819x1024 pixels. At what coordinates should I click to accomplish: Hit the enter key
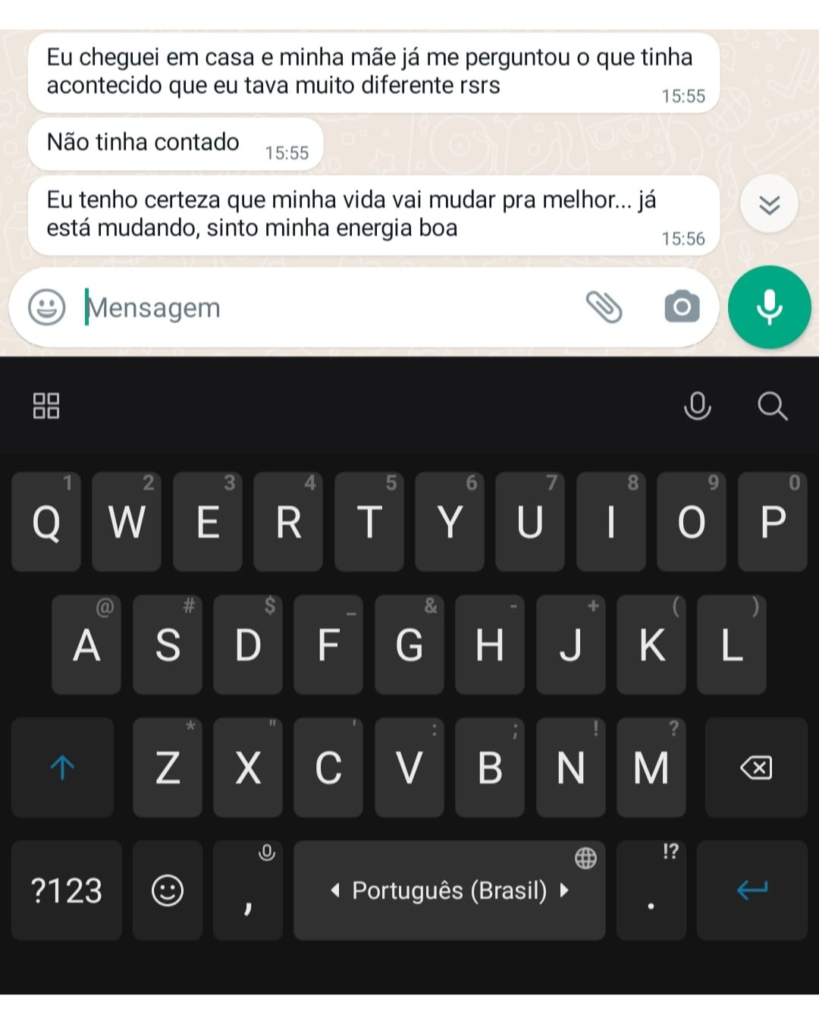coord(752,890)
